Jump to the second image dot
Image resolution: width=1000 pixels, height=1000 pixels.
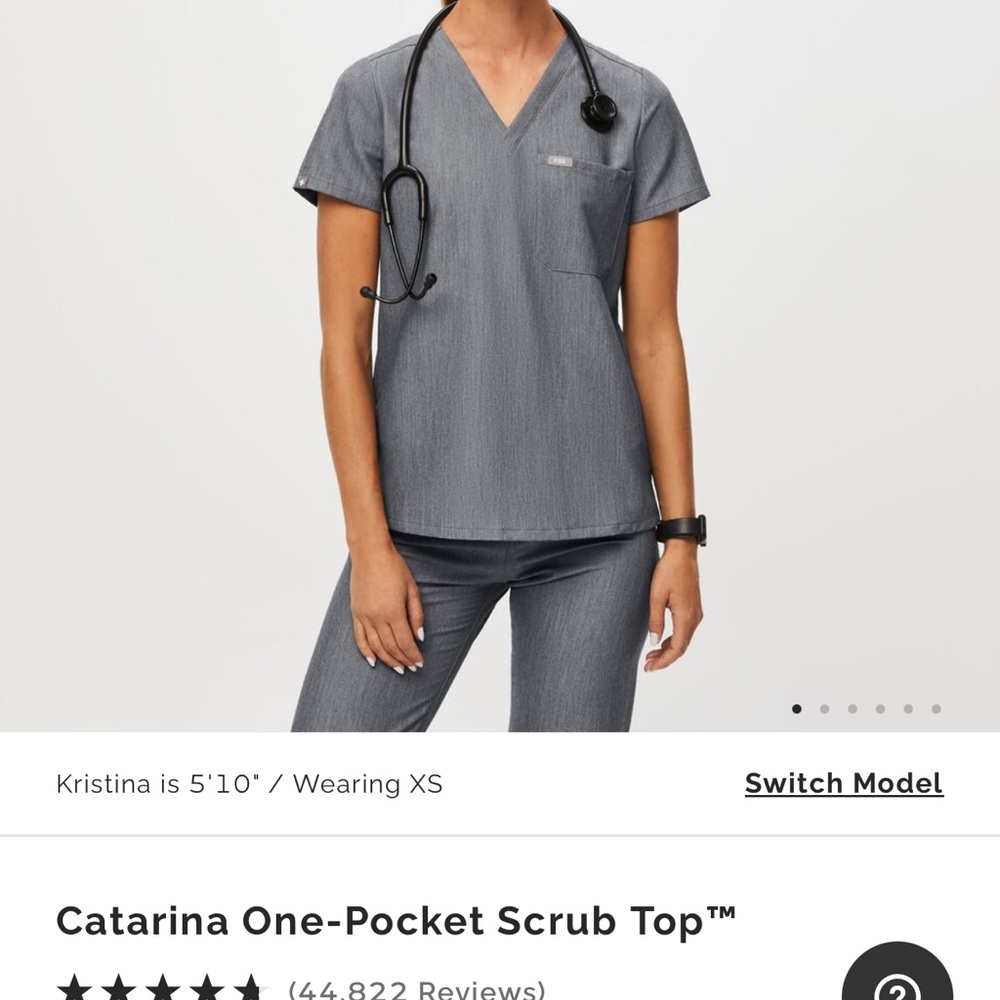[825, 709]
